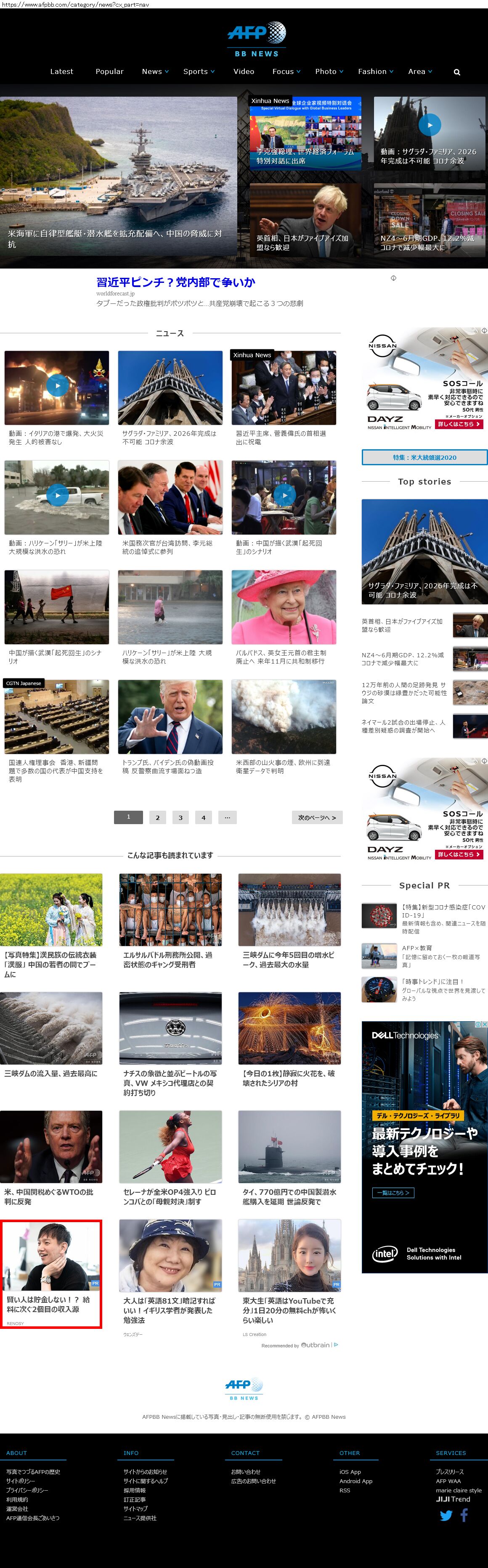Expand the Fashion dropdown menu

[x=375, y=71]
